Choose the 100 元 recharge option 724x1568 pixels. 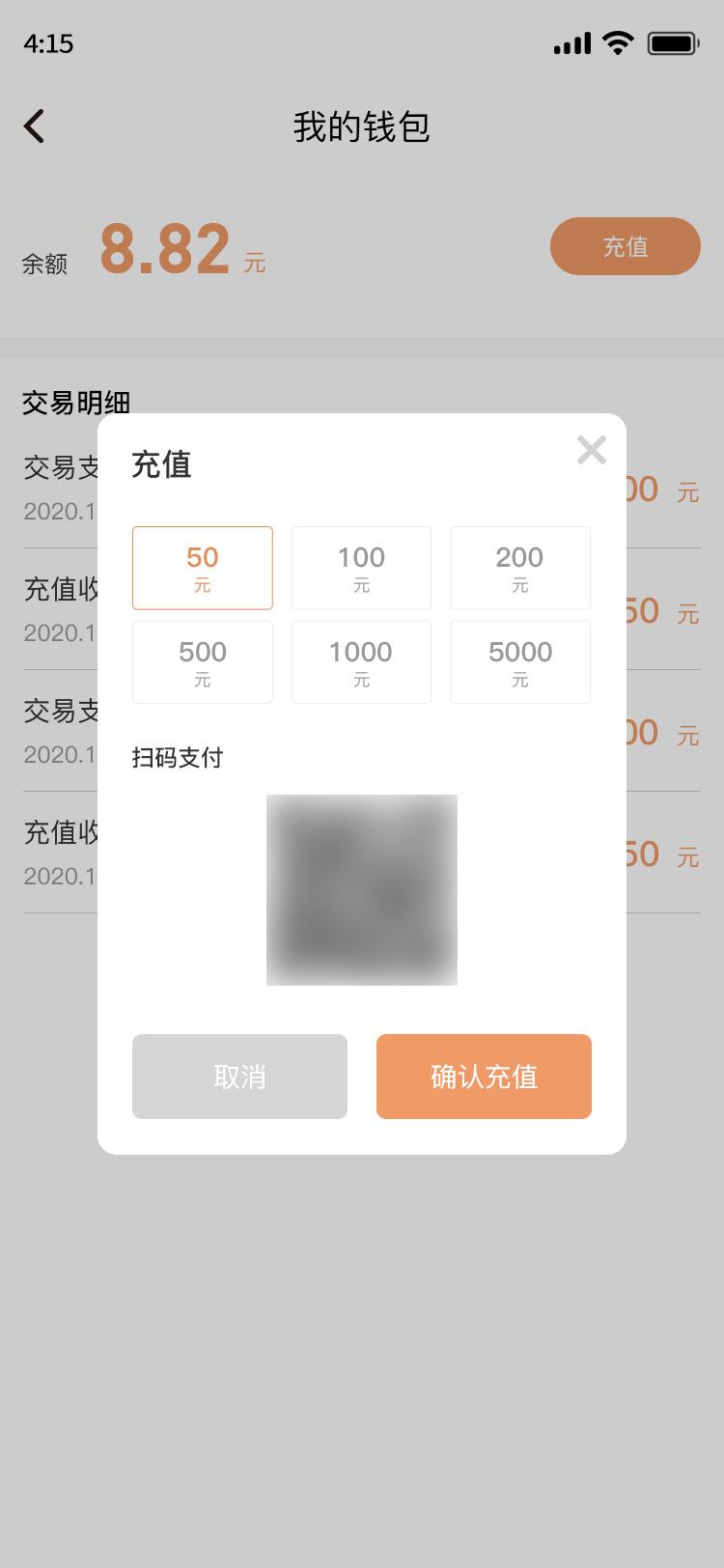[x=361, y=568]
